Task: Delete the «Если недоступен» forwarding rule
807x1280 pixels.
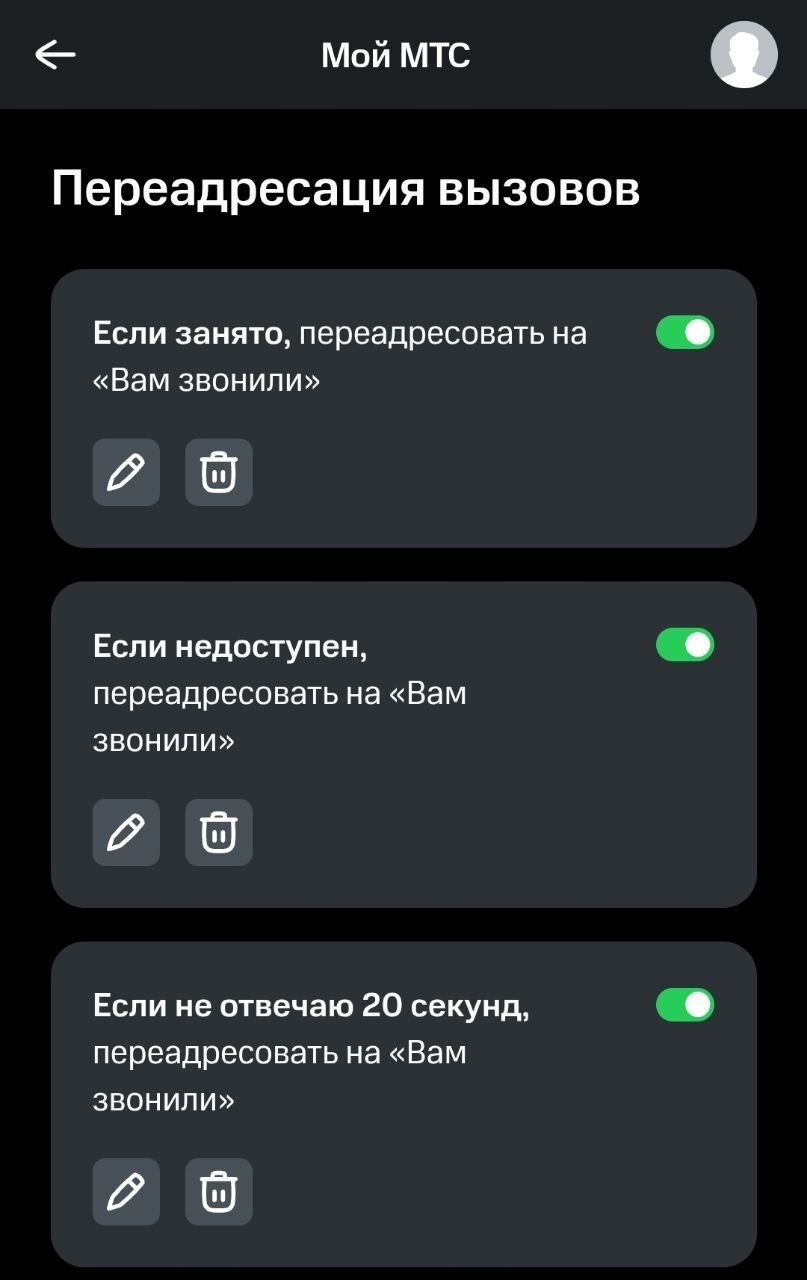Action: (219, 832)
